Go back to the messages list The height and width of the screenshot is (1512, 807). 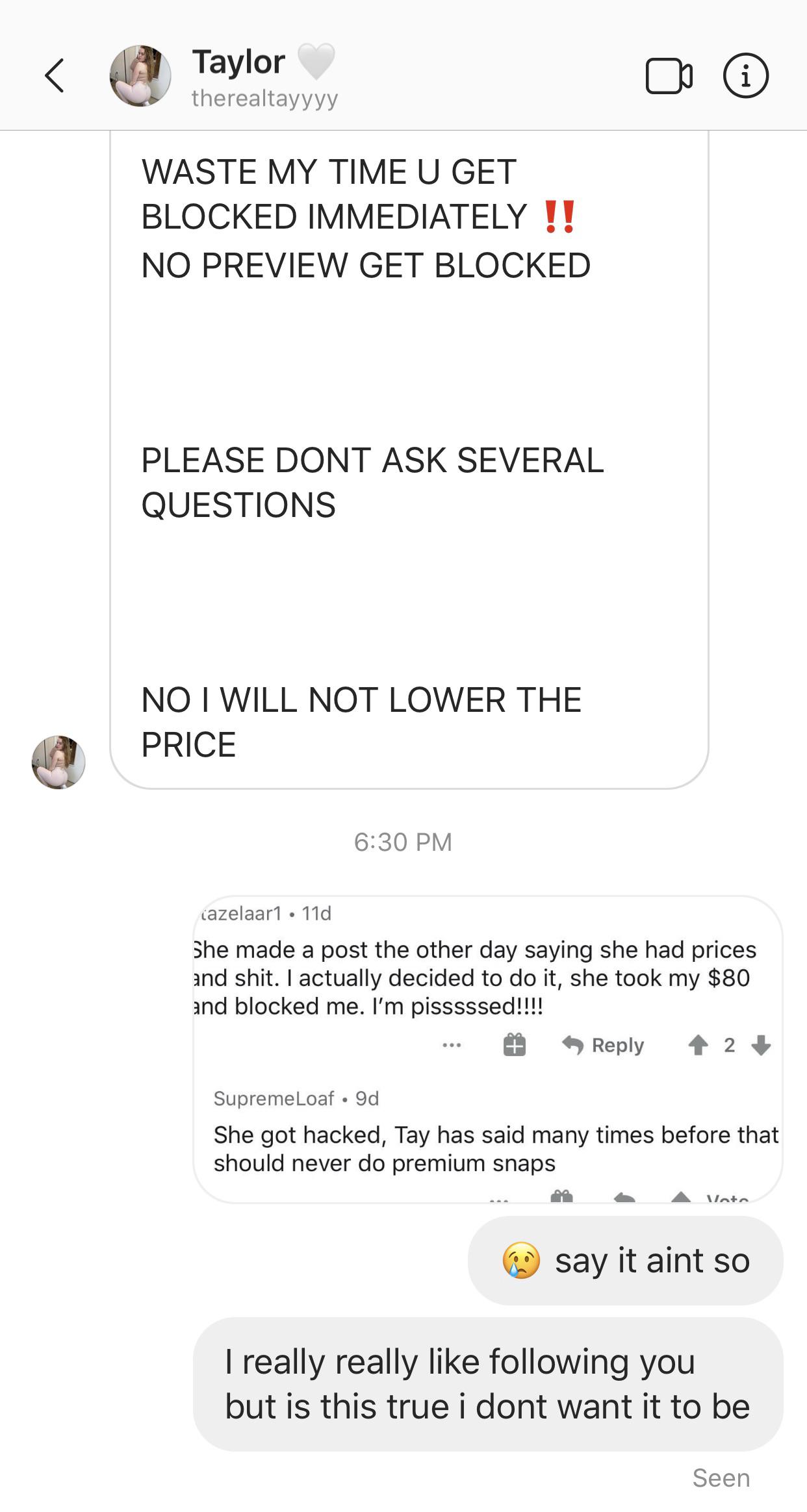tap(55, 76)
